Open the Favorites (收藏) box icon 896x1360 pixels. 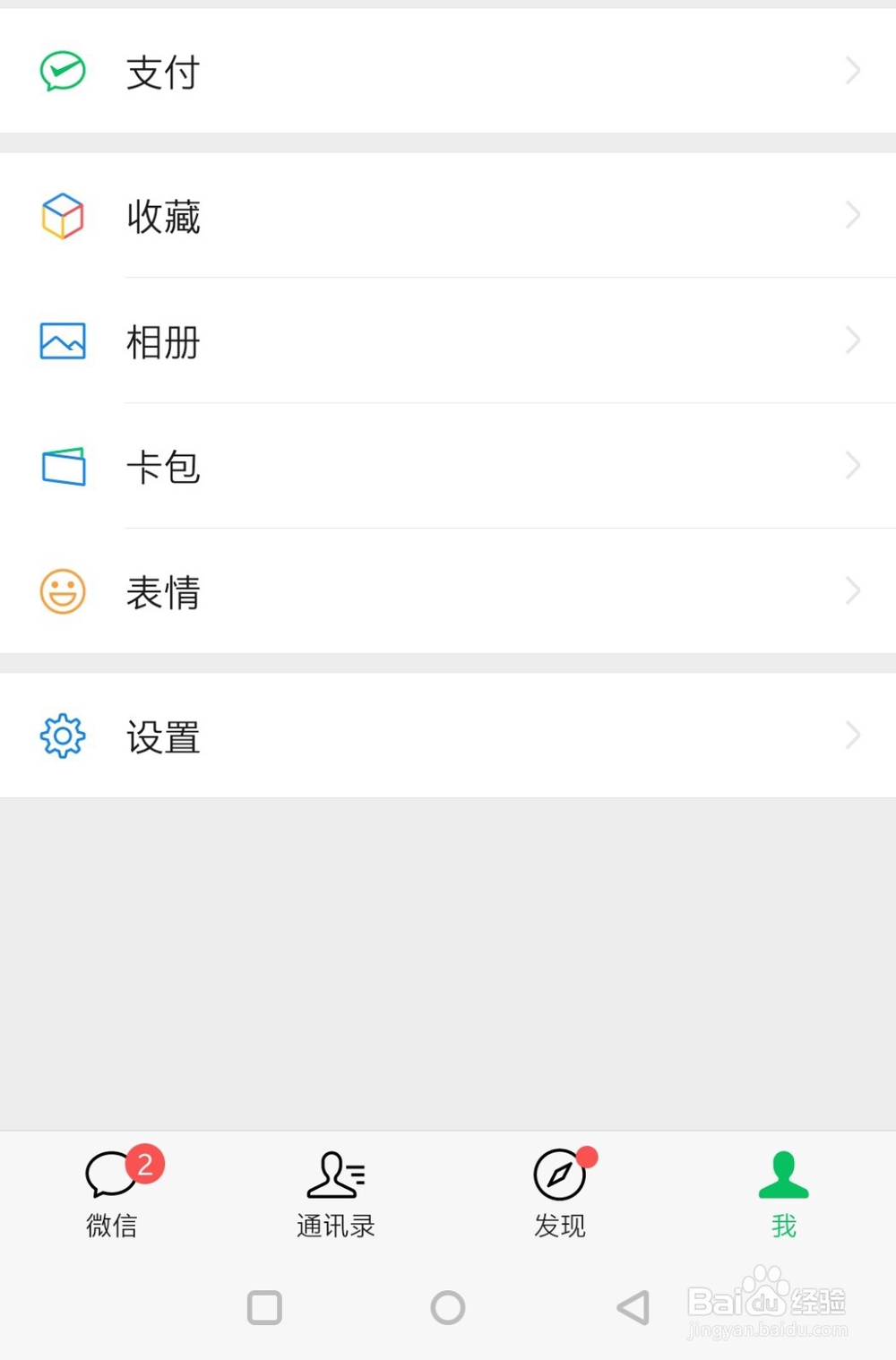tap(61, 215)
